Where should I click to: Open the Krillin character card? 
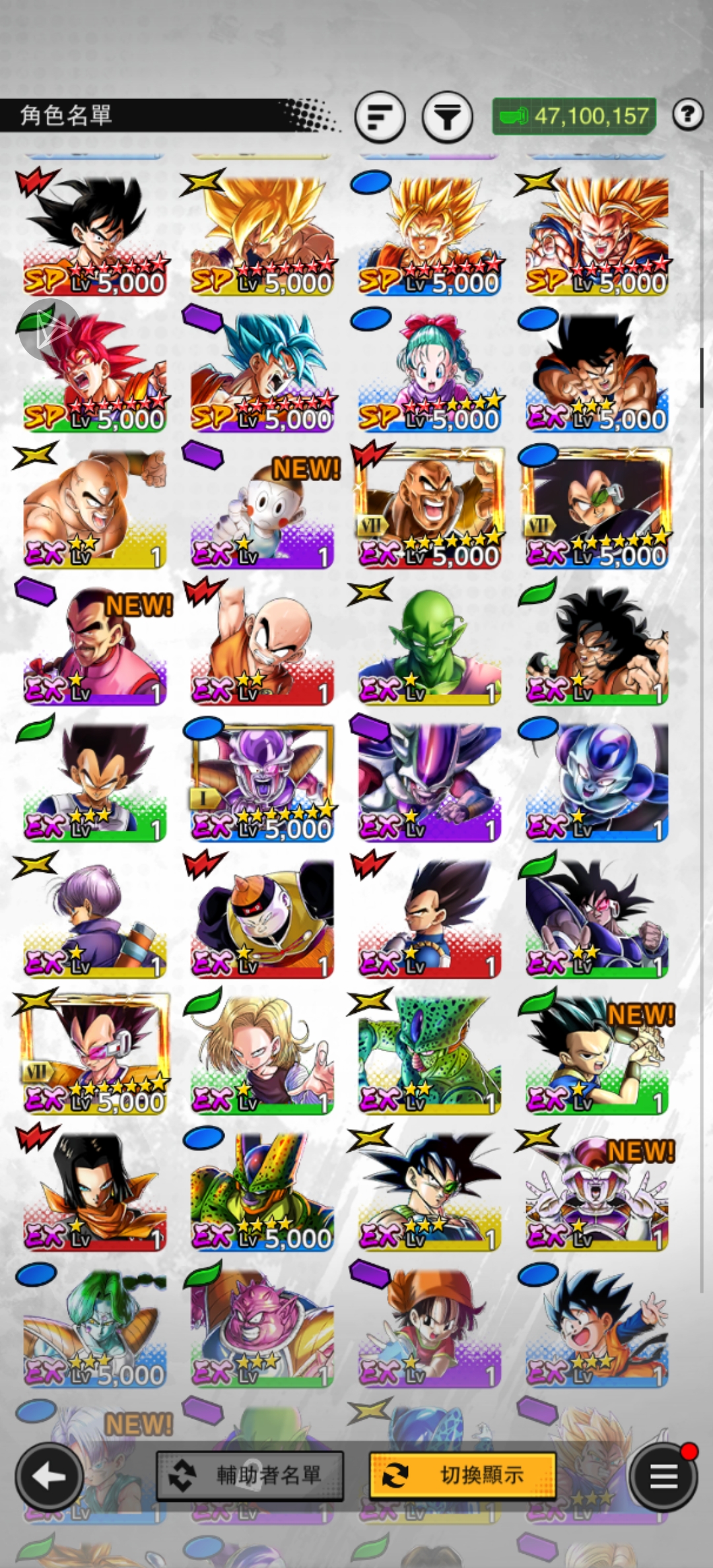[x=262, y=644]
